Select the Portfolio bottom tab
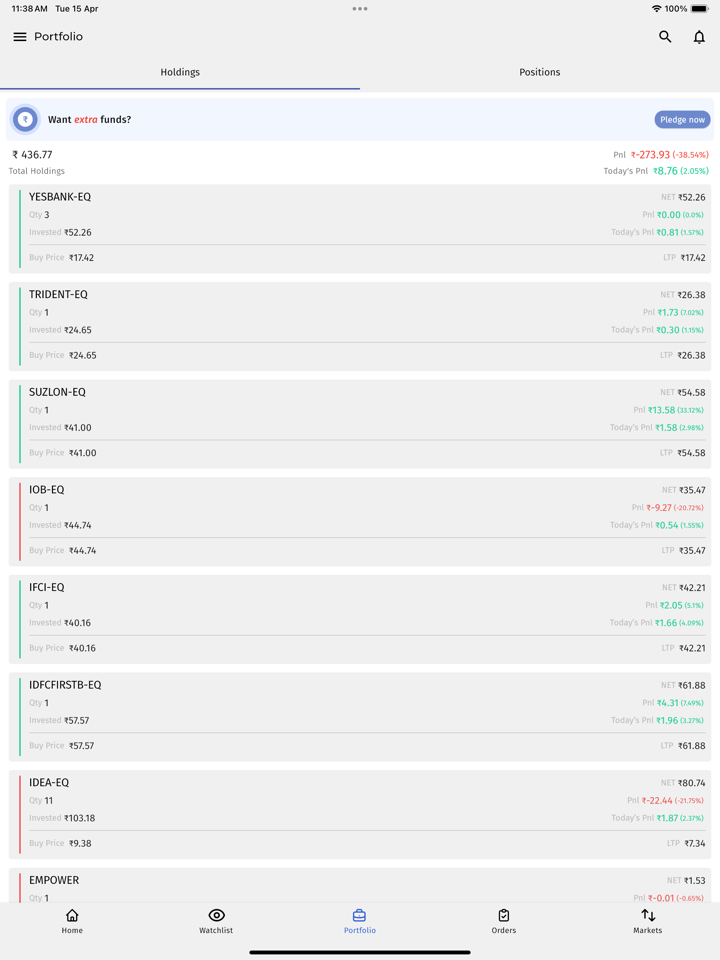This screenshot has width=720, height=960. point(360,921)
